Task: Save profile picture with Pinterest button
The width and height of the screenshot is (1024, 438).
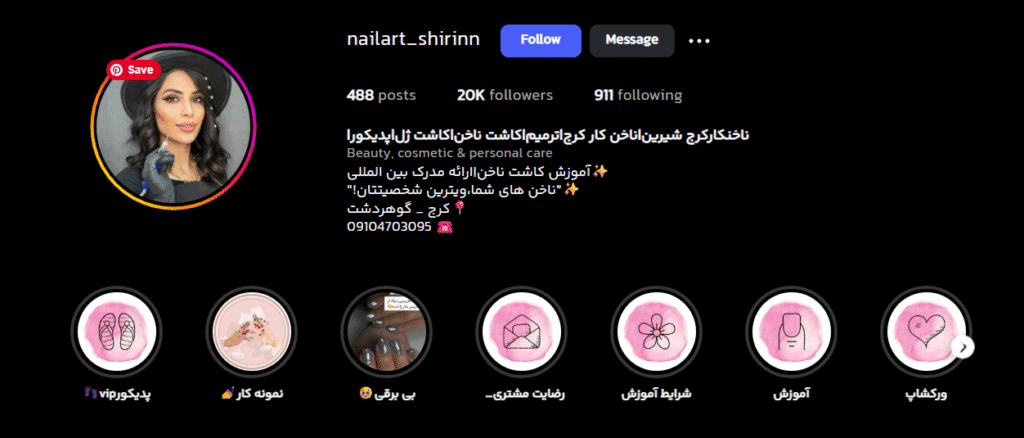Action: 133,70
